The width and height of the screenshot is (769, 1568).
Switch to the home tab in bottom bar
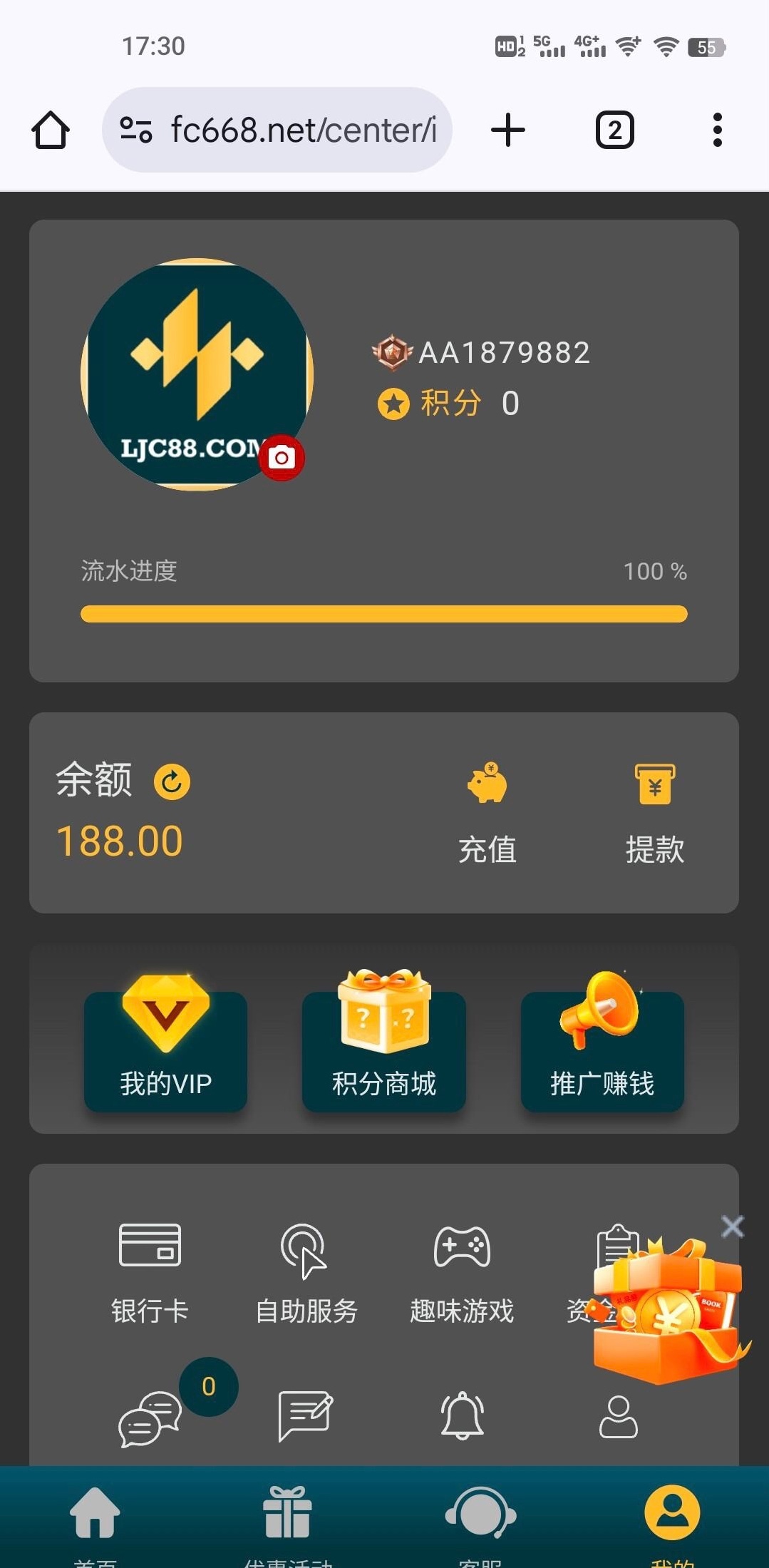click(x=95, y=1515)
